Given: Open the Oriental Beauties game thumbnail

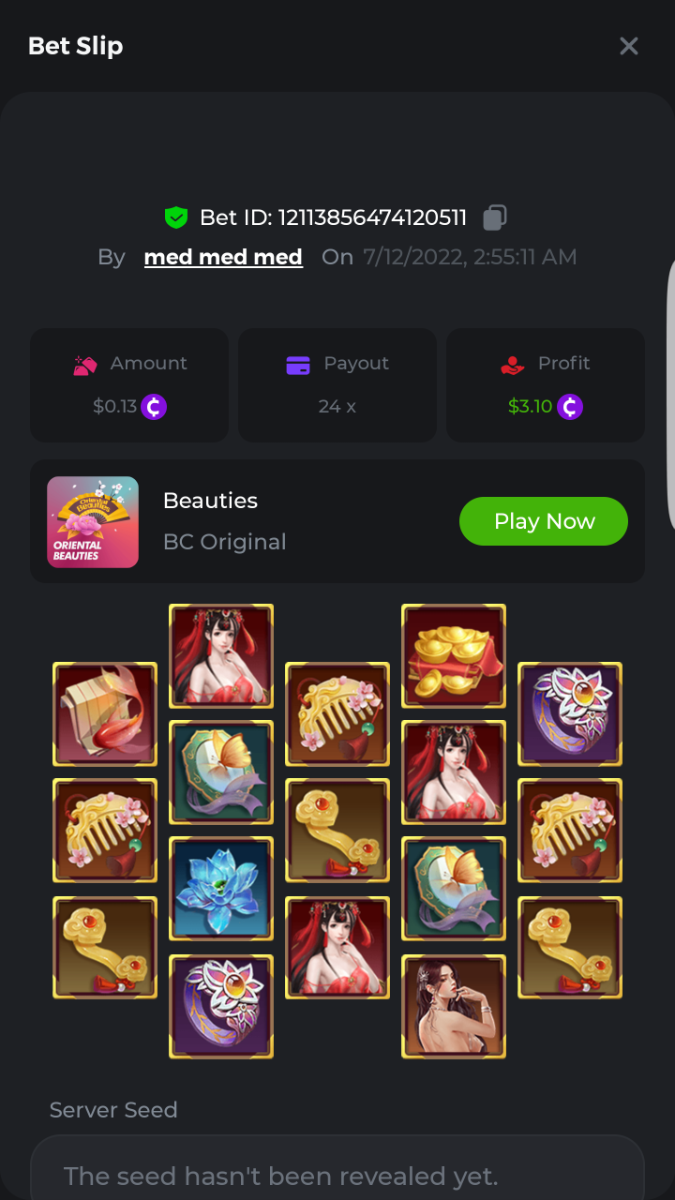Looking at the screenshot, I should tap(93, 522).
